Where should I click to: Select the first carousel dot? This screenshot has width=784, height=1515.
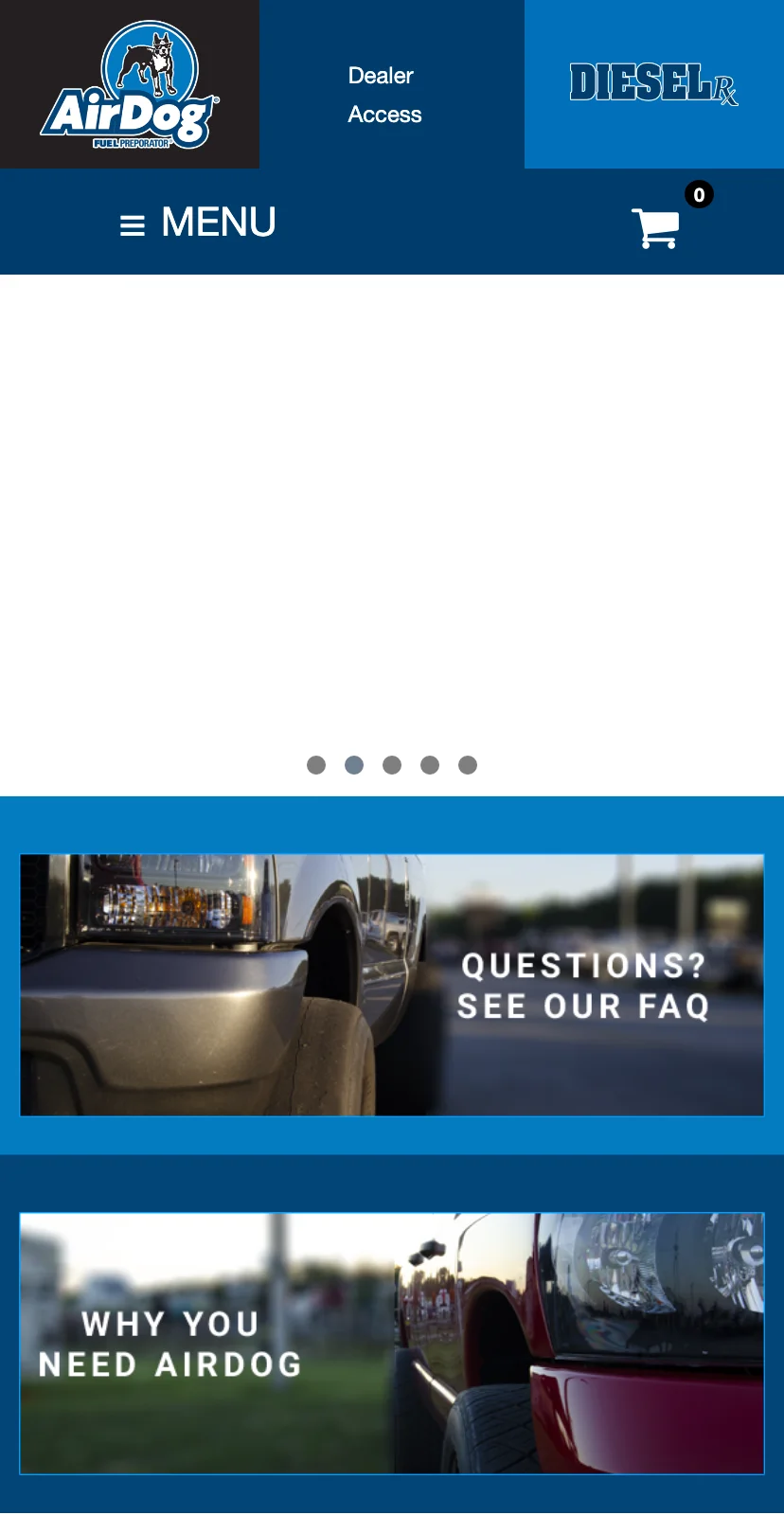click(316, 765)
